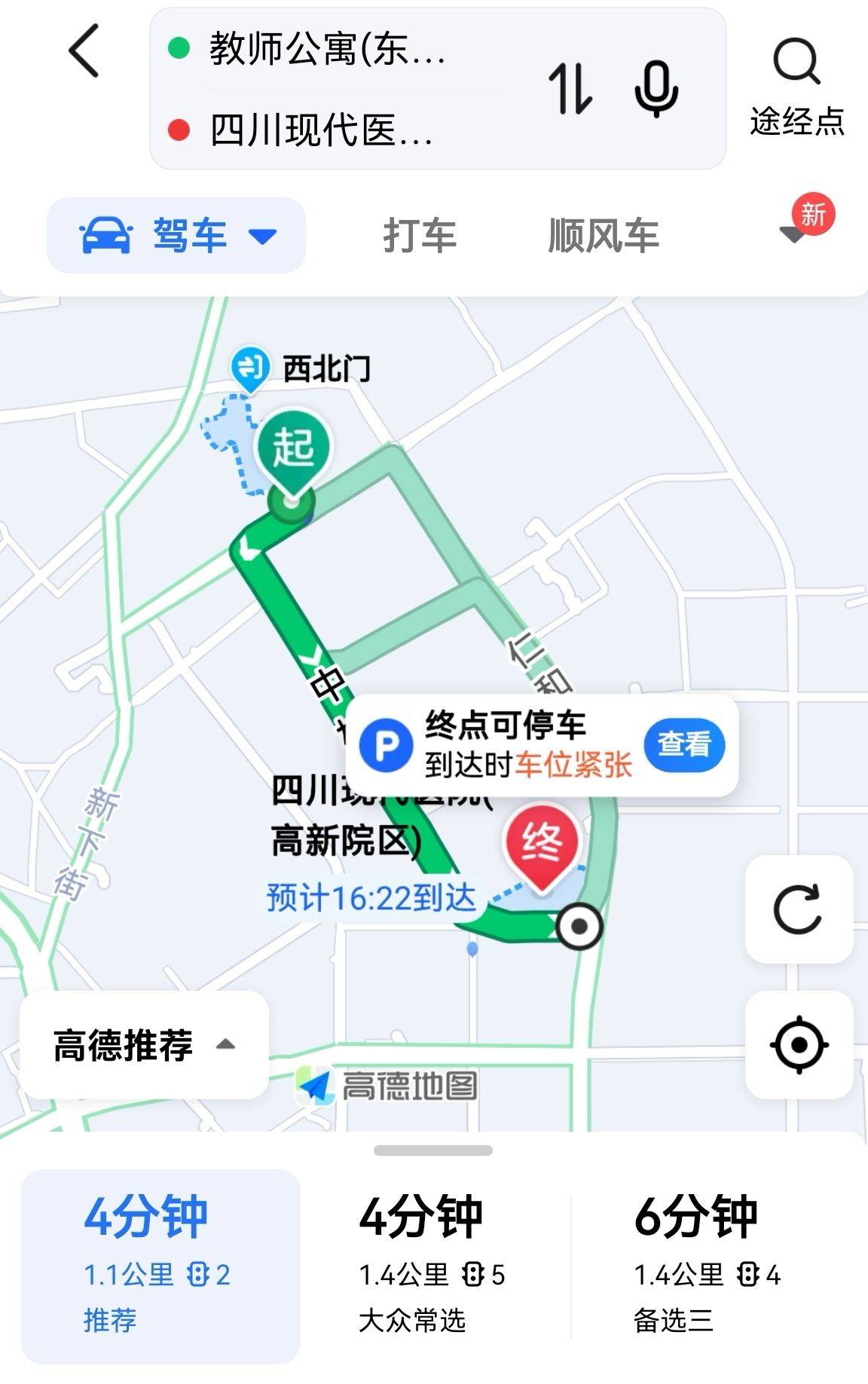
Task: Expand more travel modes arrow
Action: click(x=793, y=234)
